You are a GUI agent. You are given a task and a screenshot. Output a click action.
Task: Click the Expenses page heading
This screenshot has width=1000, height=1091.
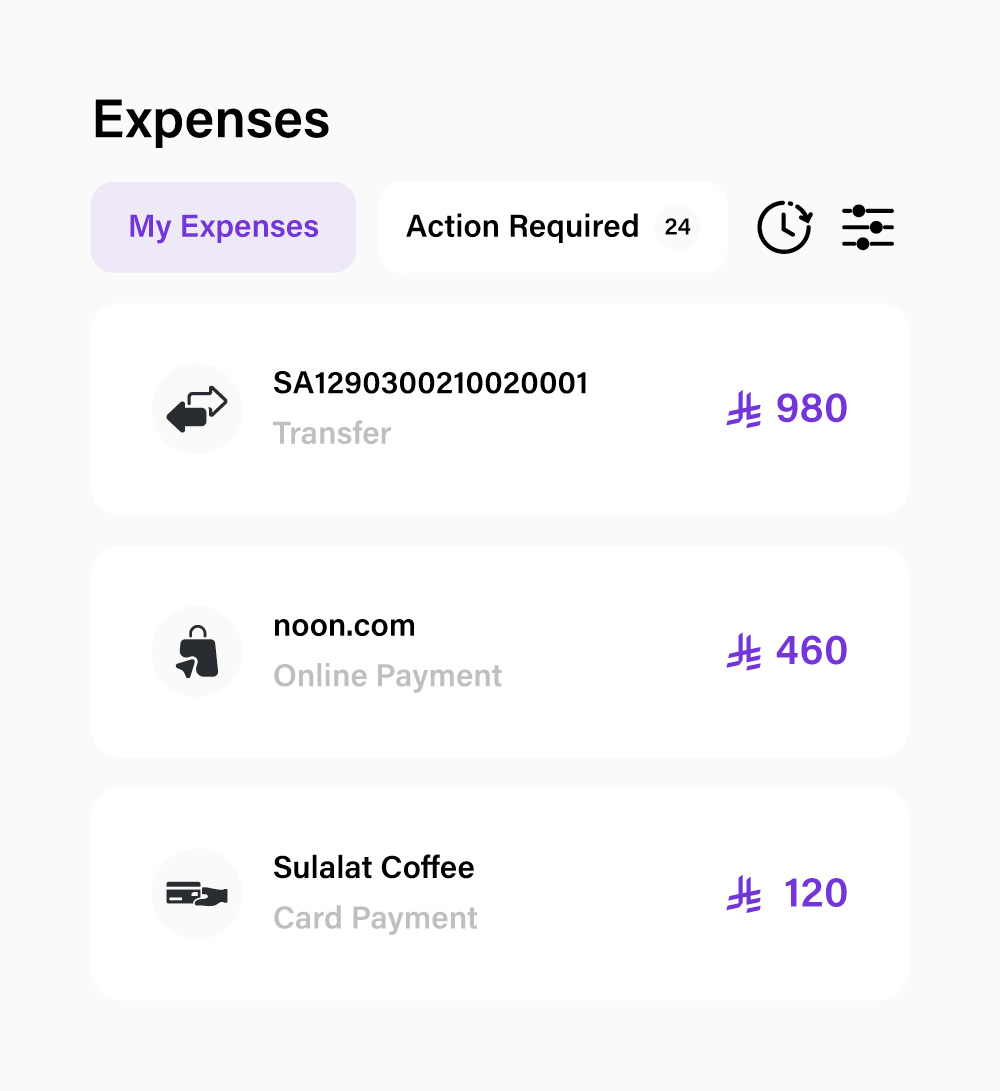pos(211,119)
